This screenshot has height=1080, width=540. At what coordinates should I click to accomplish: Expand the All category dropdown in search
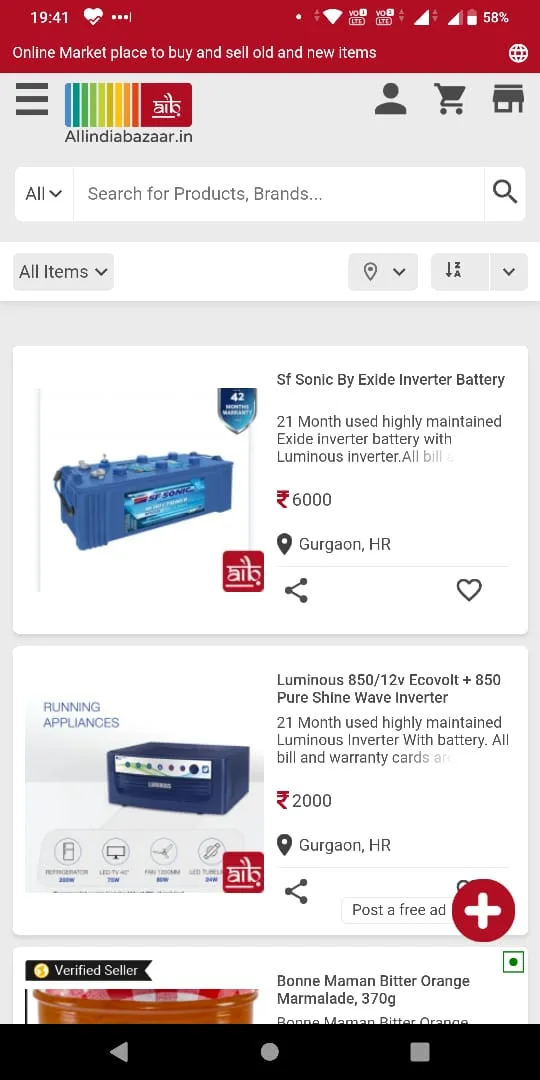44,194
